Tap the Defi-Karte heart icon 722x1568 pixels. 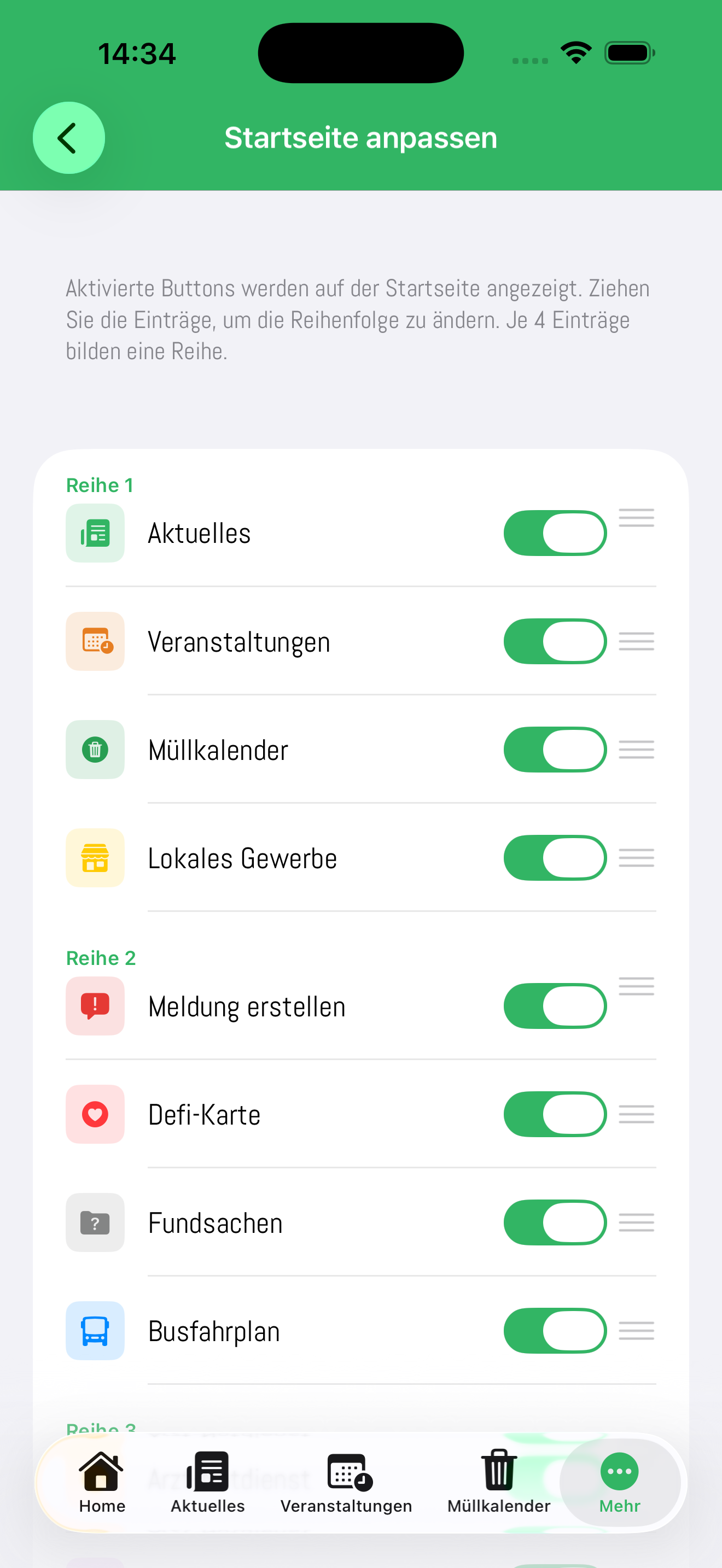coord(95,1114)
